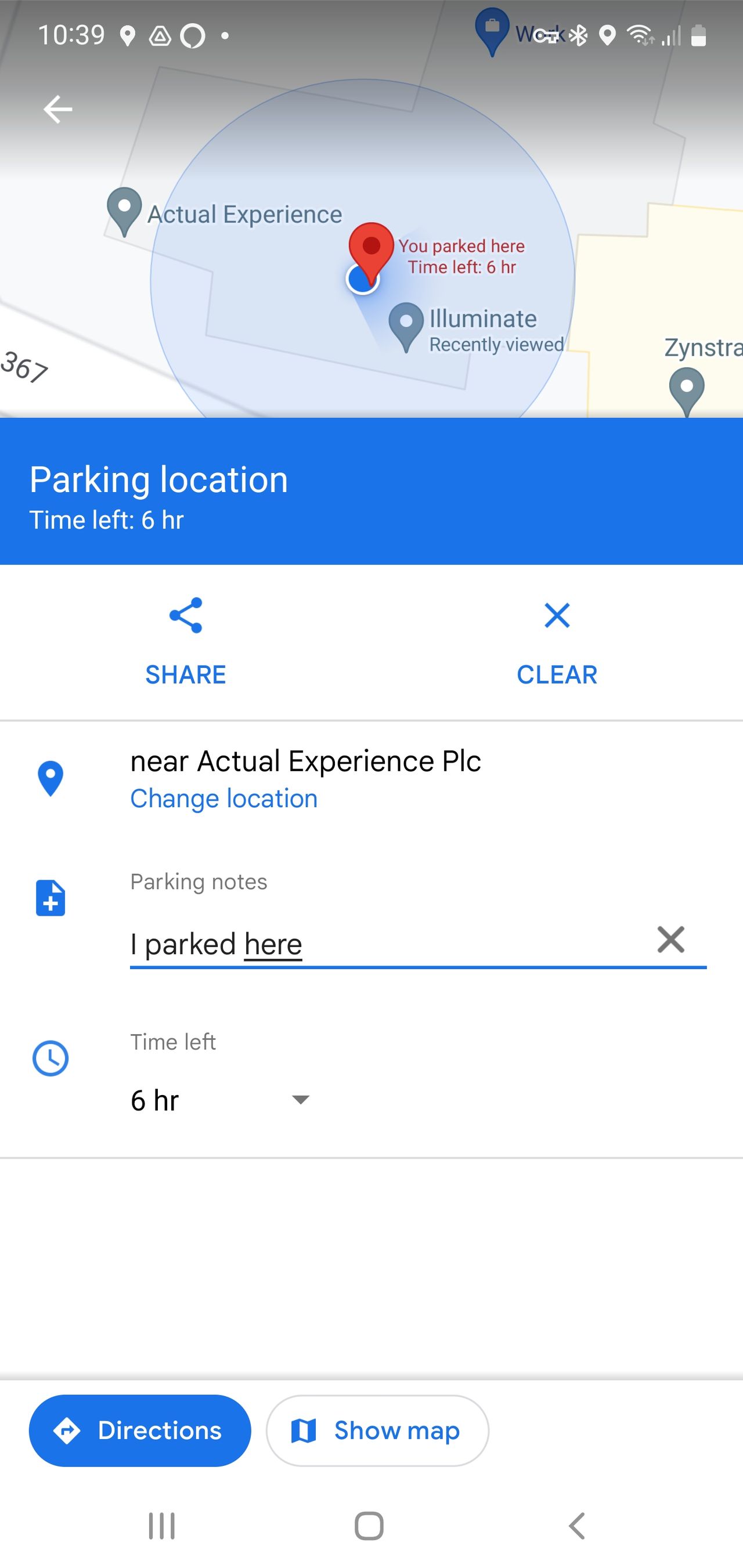
Task: Go to home screen via navigation bar
Action: coord(369,1526)
